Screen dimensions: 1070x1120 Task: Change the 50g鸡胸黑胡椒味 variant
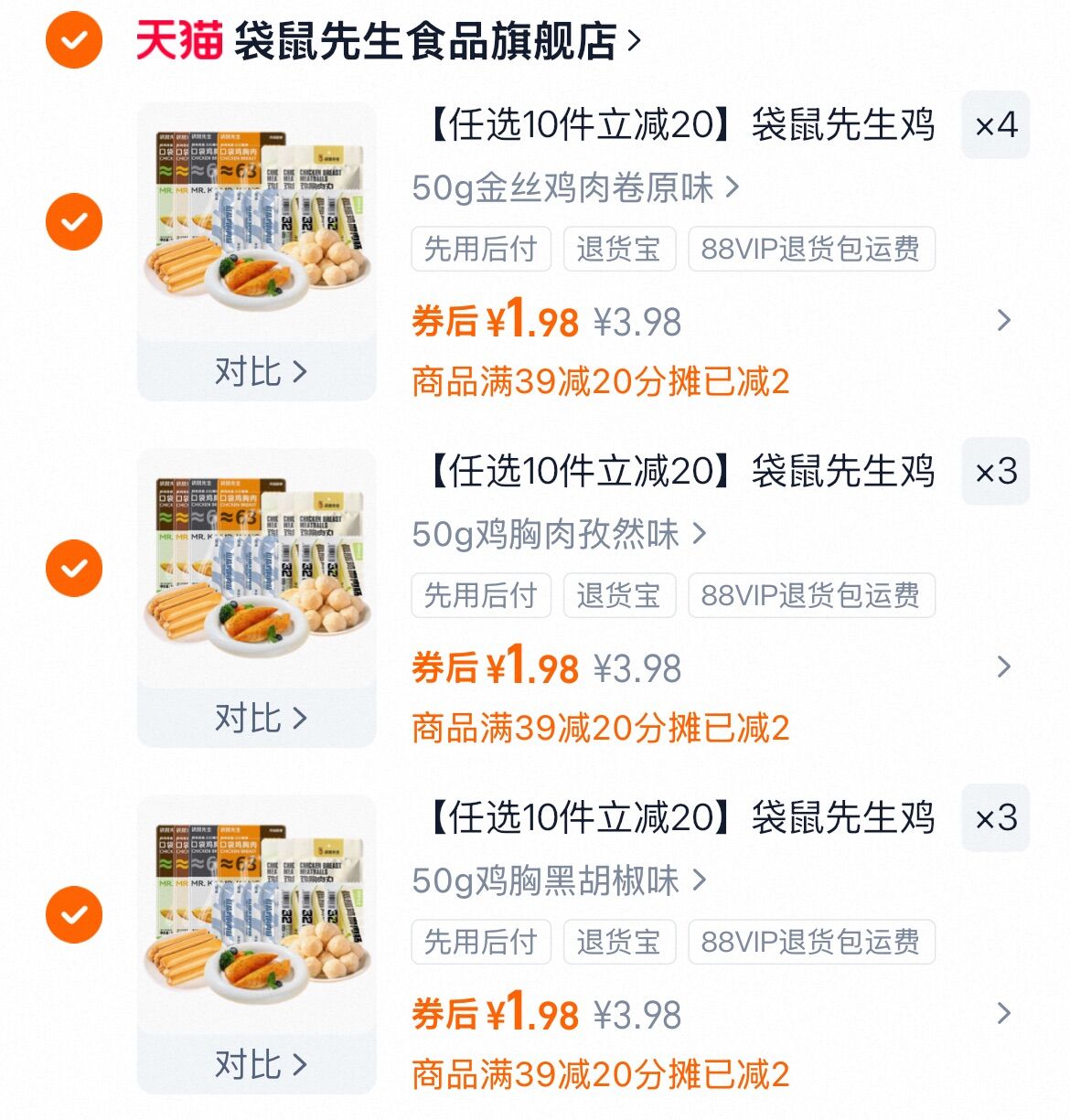[x=558, y=880]
